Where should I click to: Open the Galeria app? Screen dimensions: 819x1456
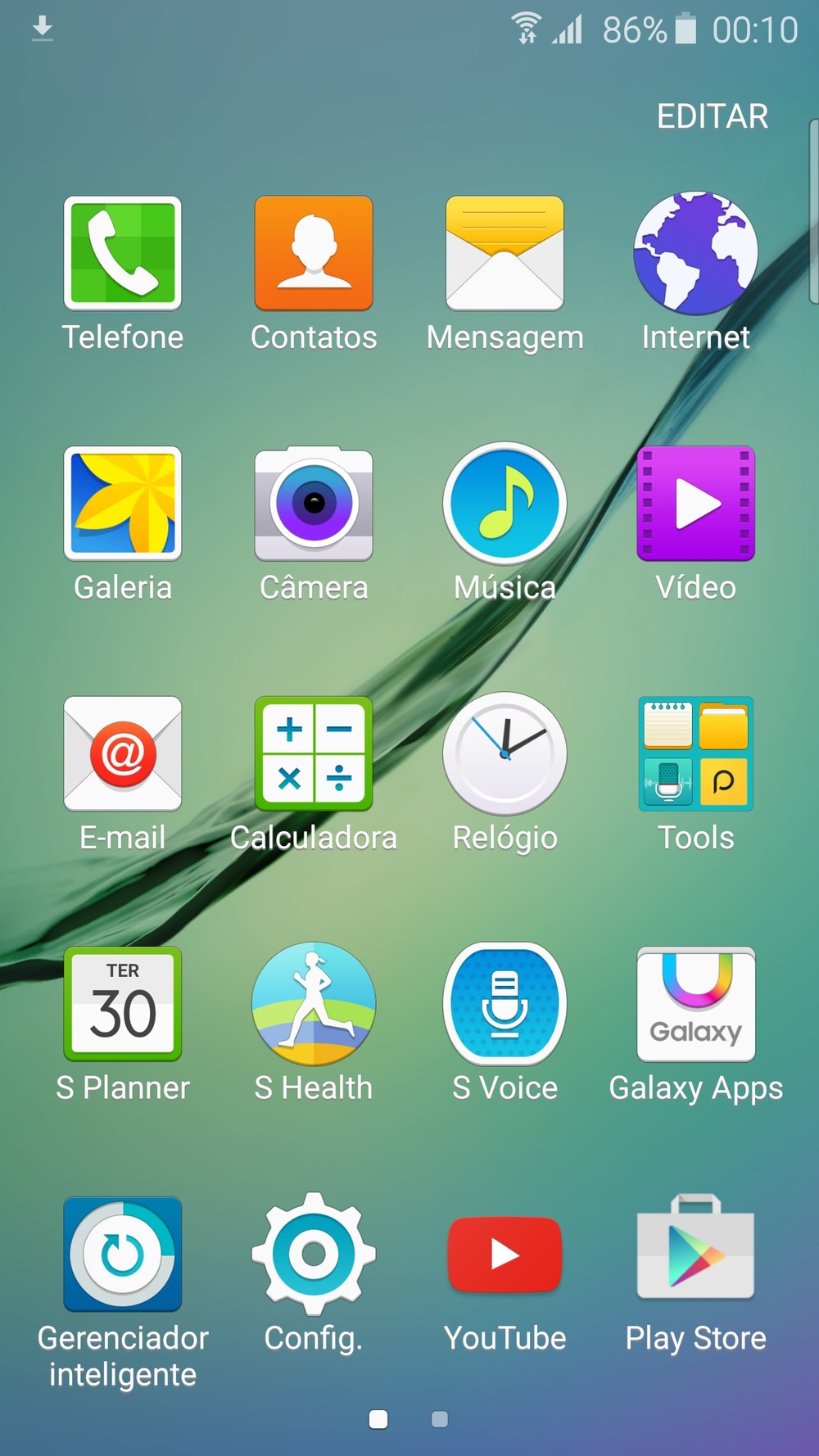click(x=123, y=504)
